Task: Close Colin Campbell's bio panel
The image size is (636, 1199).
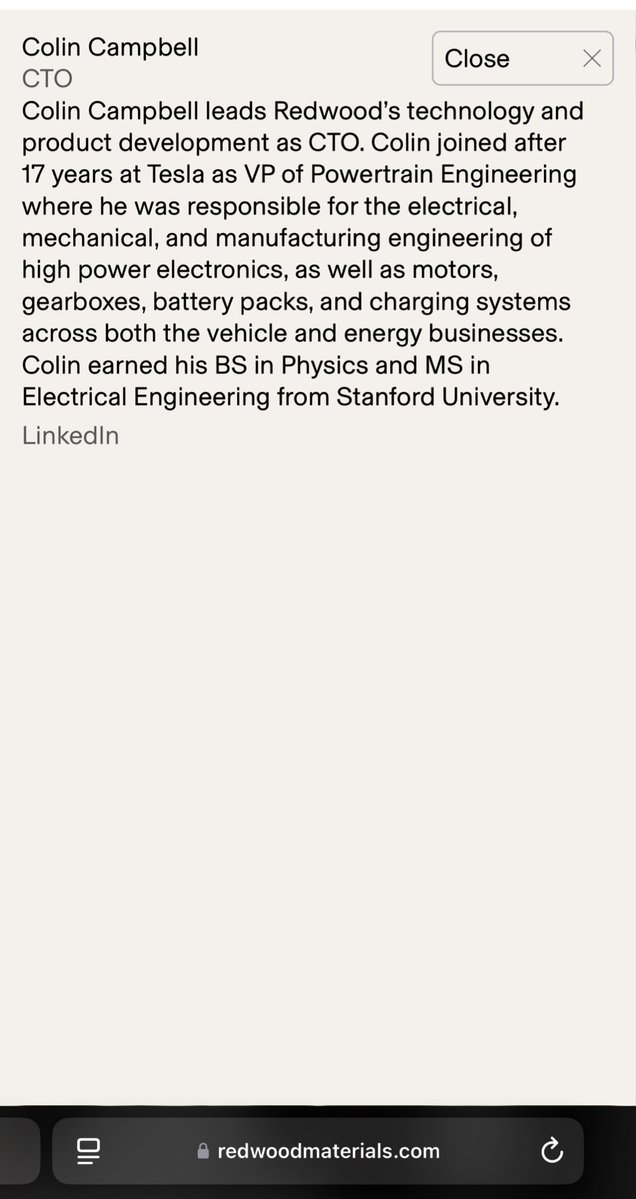Action: pyautogui.click(x=522, y=58)
